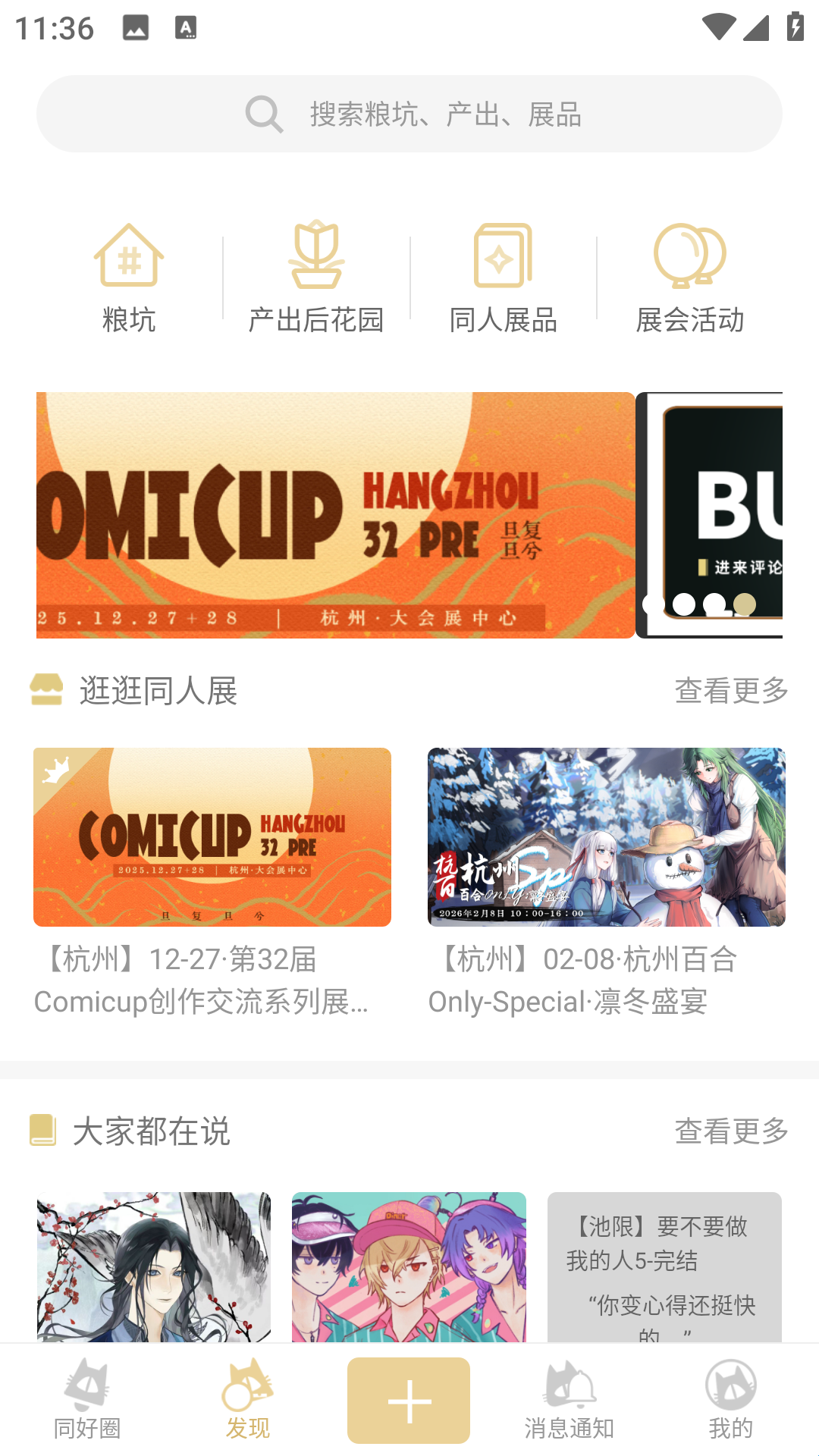
Task: Open the ink-painting style post with black-haired figure
Action: (x=154, y=1266)
